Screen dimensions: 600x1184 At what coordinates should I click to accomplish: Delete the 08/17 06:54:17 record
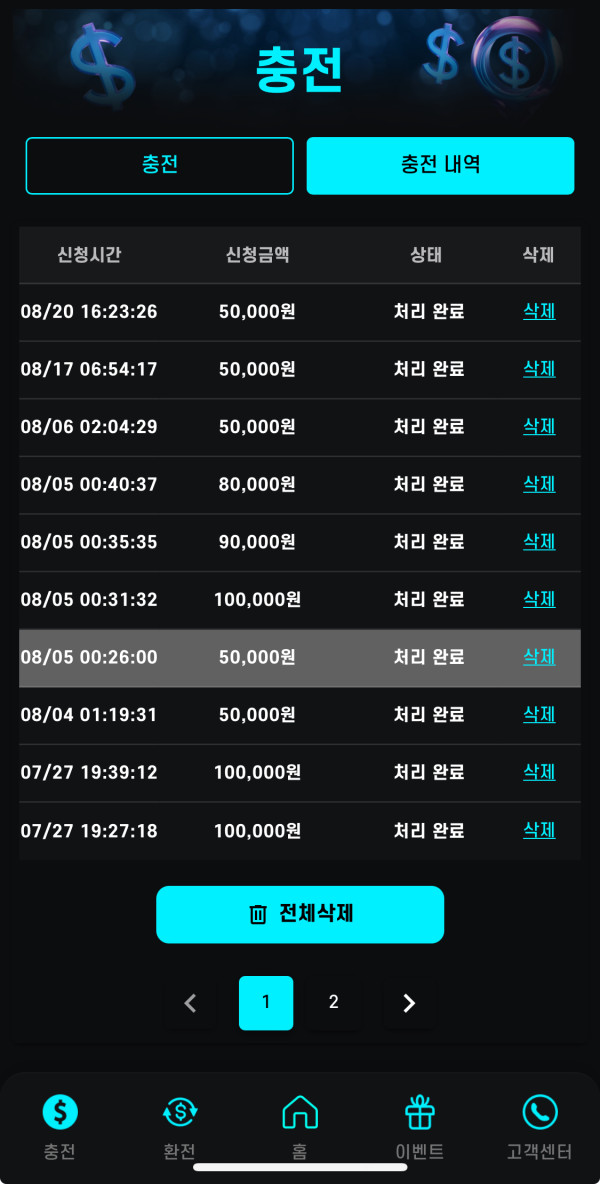coord(540,368)
